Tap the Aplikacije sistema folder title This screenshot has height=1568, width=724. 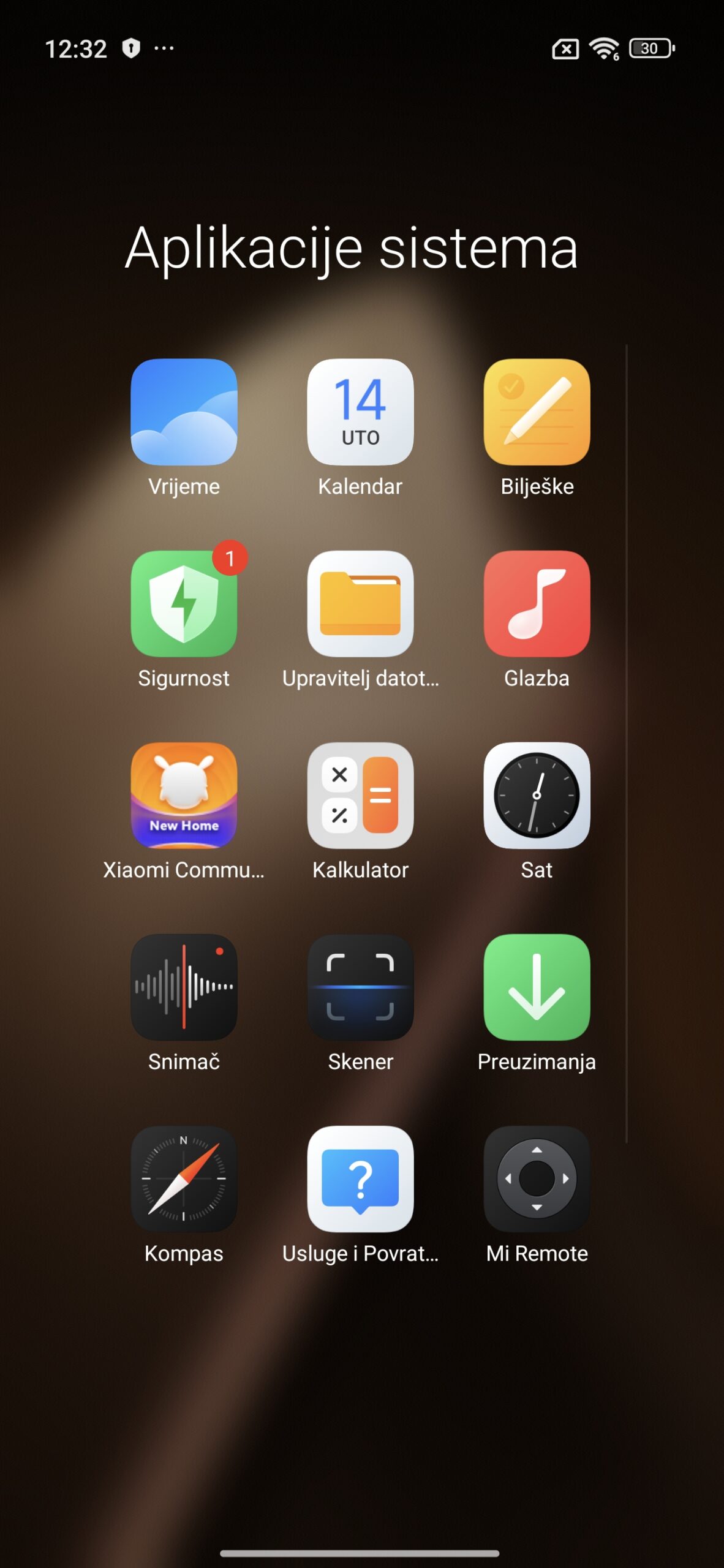(352, 248)
